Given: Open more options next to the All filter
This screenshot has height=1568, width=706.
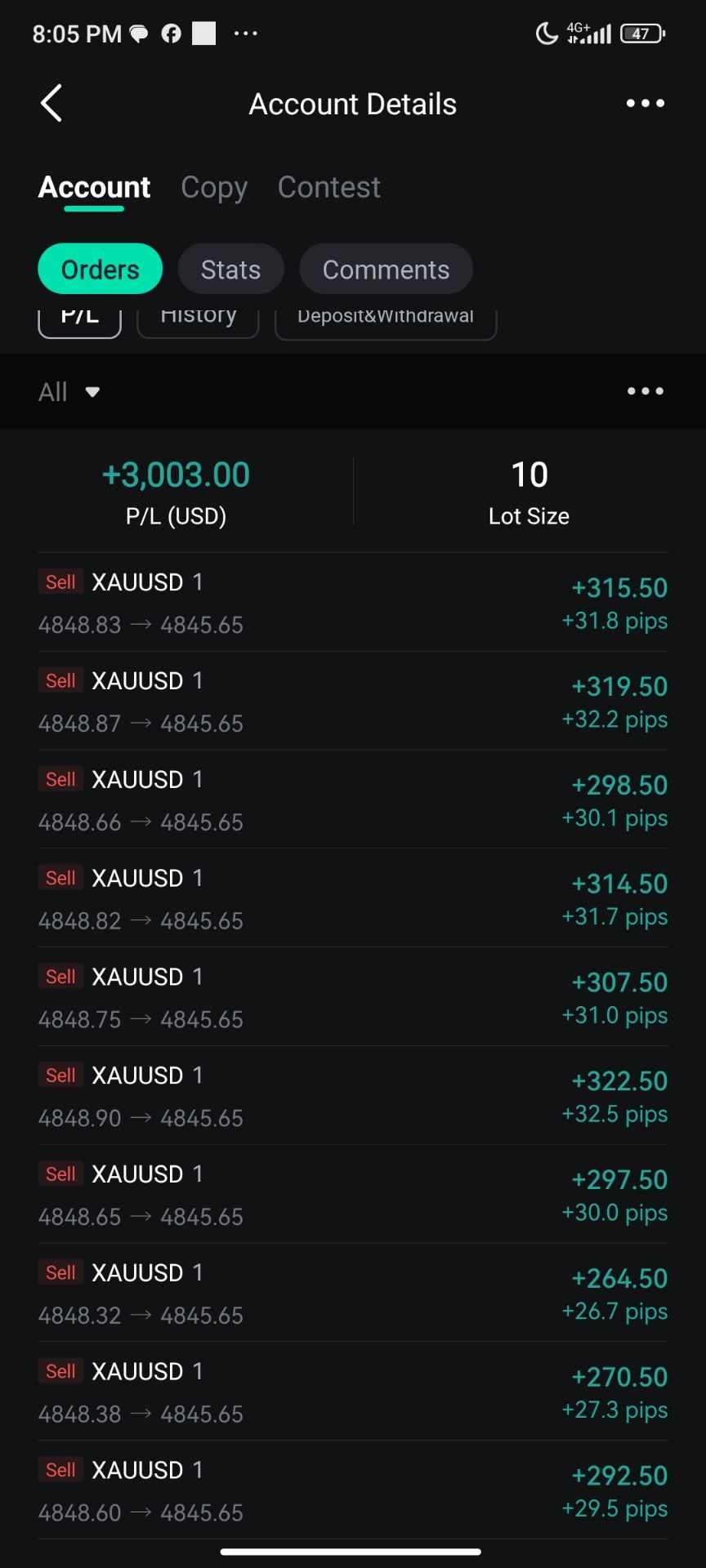Looking at the screenshot, I should click(645, 391).
